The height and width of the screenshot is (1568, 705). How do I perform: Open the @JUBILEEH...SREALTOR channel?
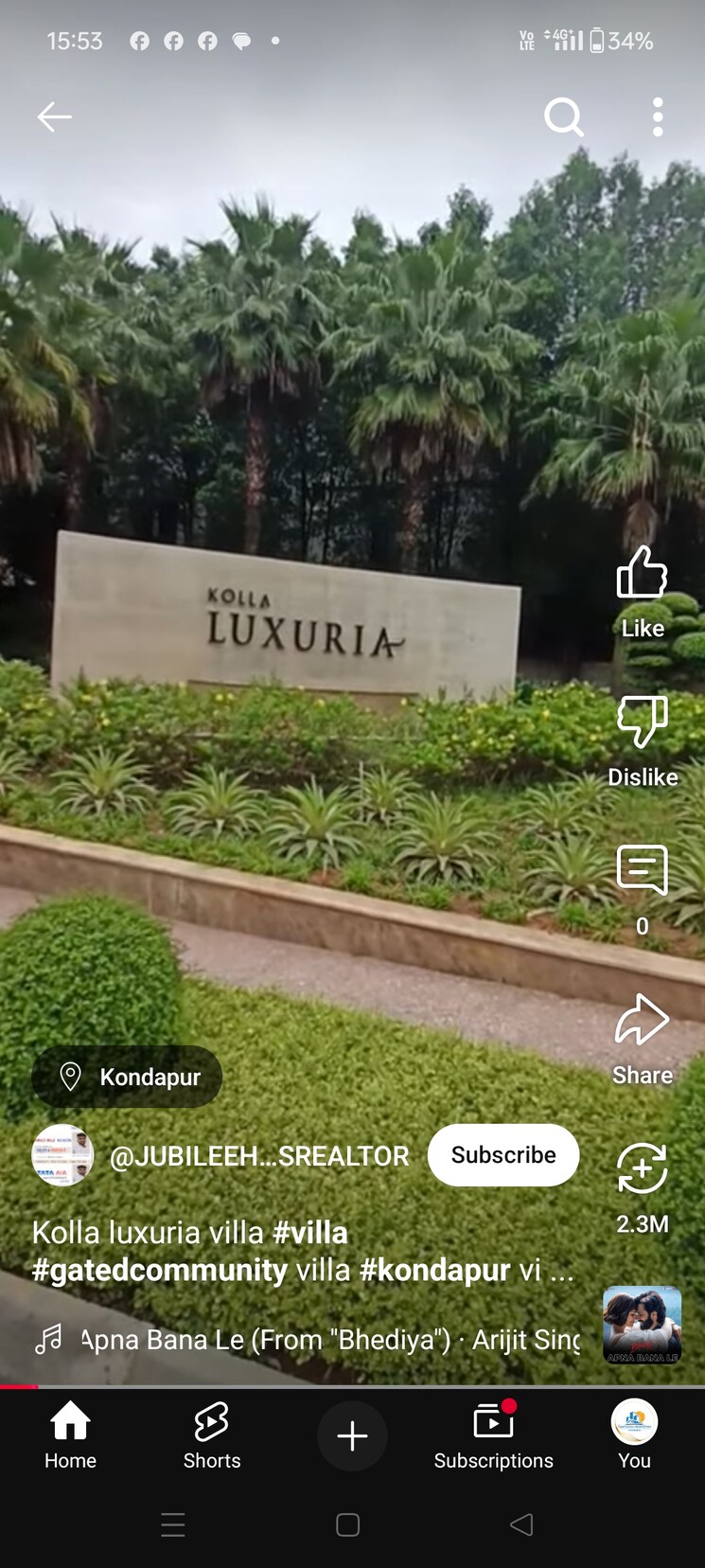pyautogui.click(x=259, y=1156)
